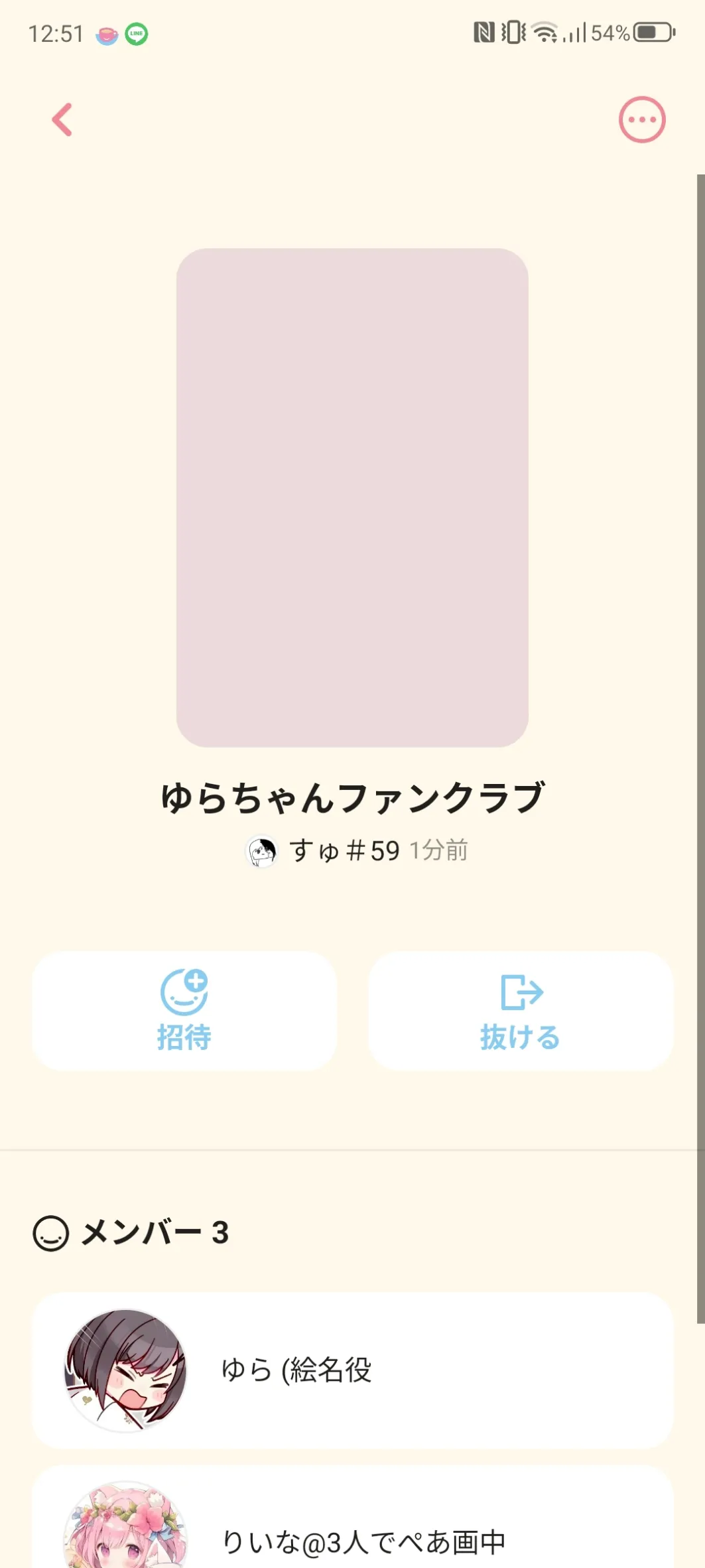Leave the group with 抜ける
The height and width of the screenshot is (1568, 705).
click(521, 1010)
